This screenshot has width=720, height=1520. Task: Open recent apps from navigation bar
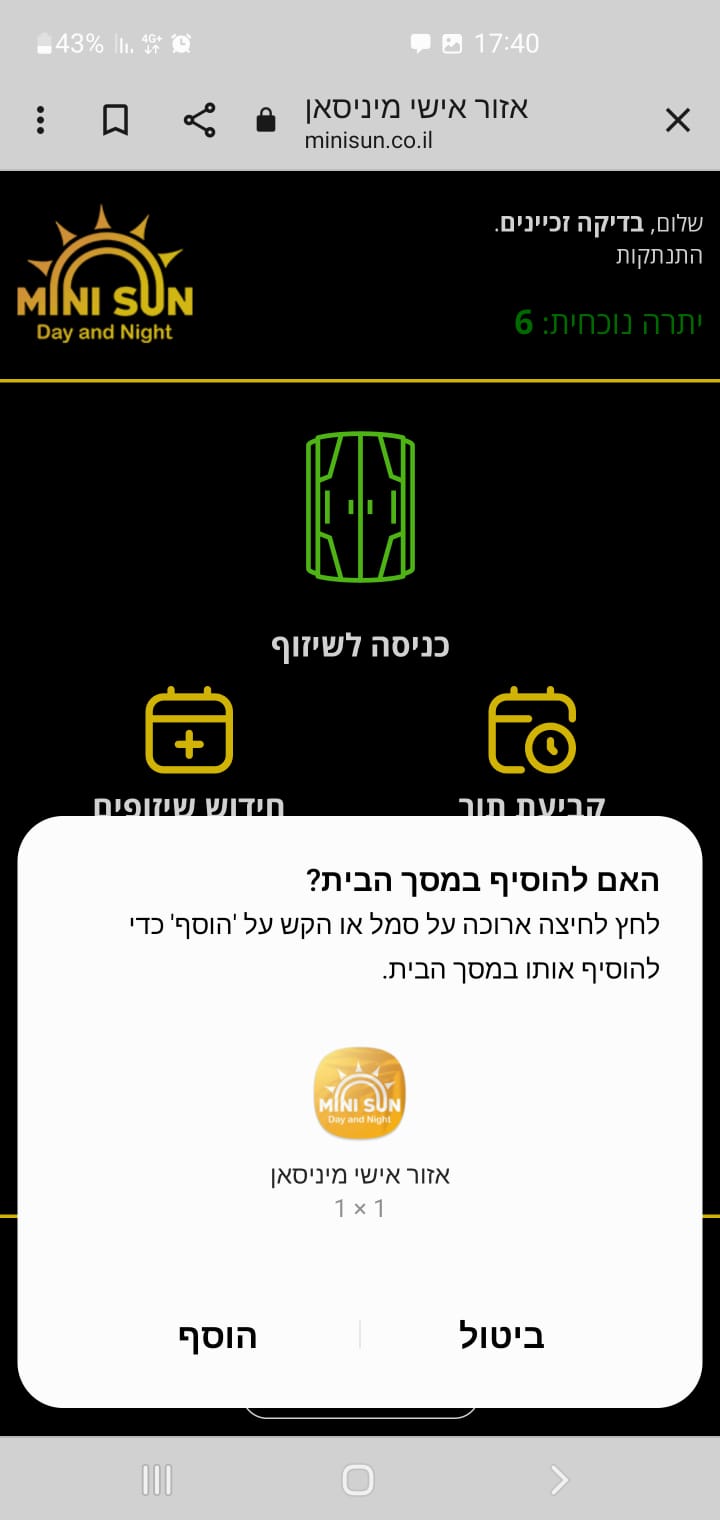pyautogui.click(x=157, y=1480)
